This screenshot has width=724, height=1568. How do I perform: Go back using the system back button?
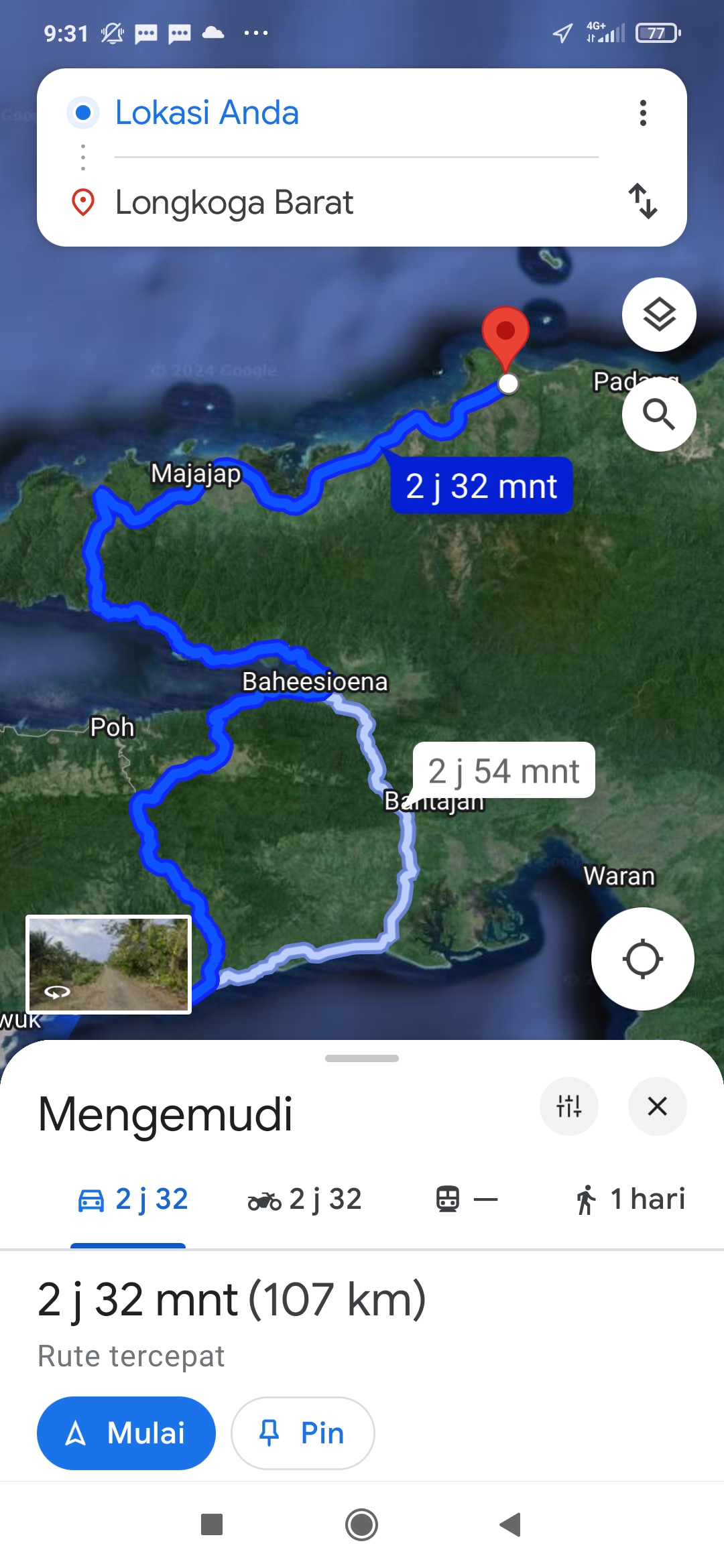511,1524
